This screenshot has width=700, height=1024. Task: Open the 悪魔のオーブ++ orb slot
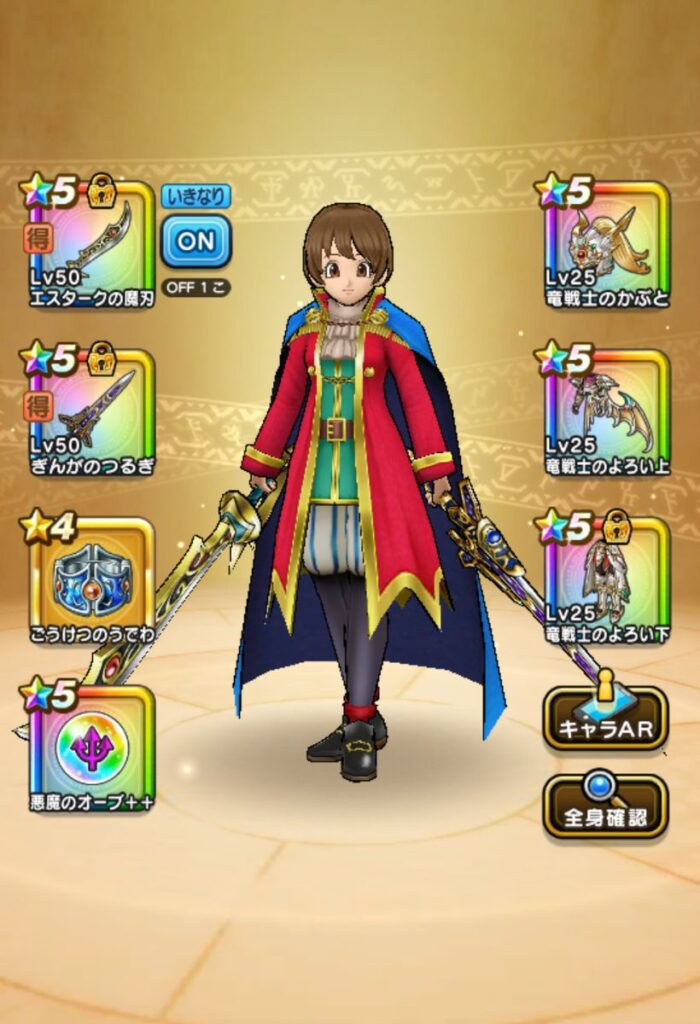pos(92,748)
